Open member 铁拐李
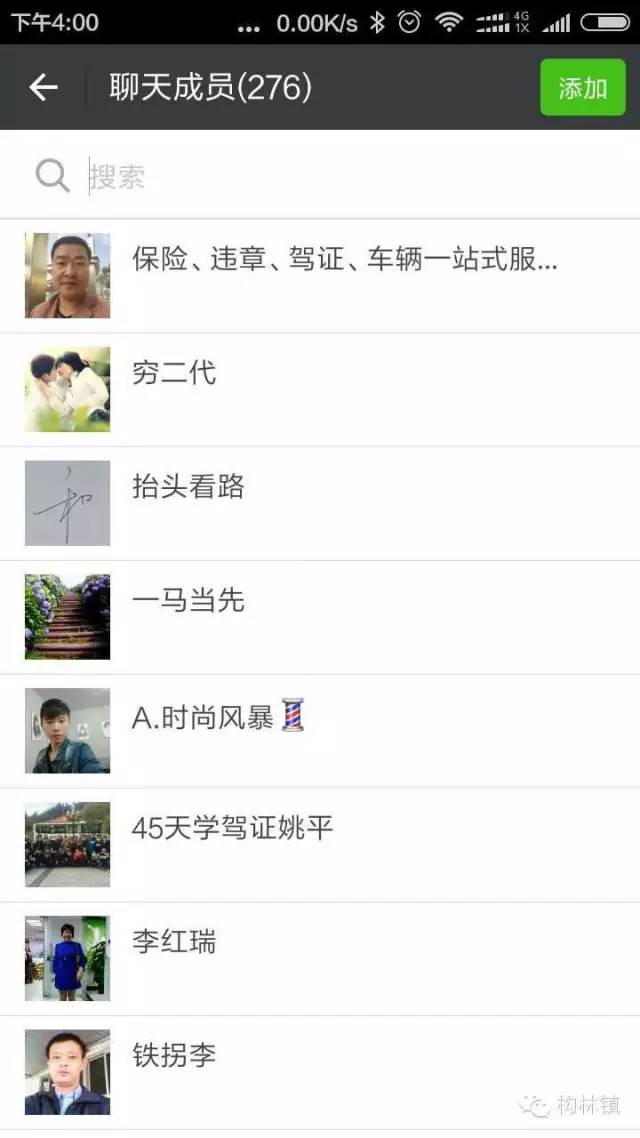Screen dimensions: 640x1138 [174, 1056]
